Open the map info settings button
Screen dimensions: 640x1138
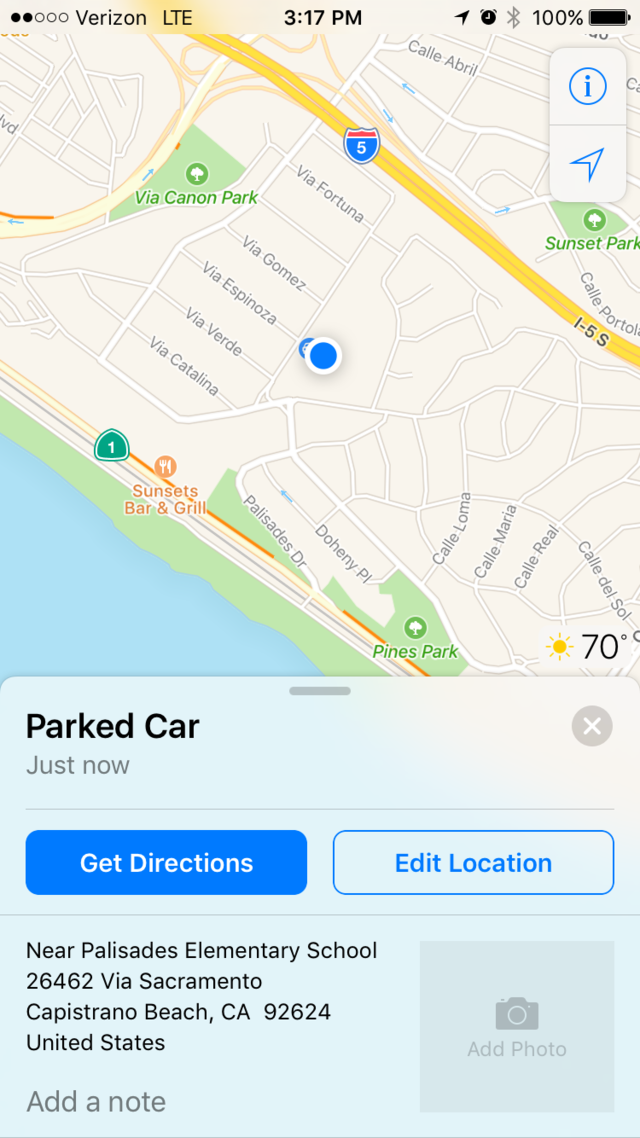[x=588, y=86]
